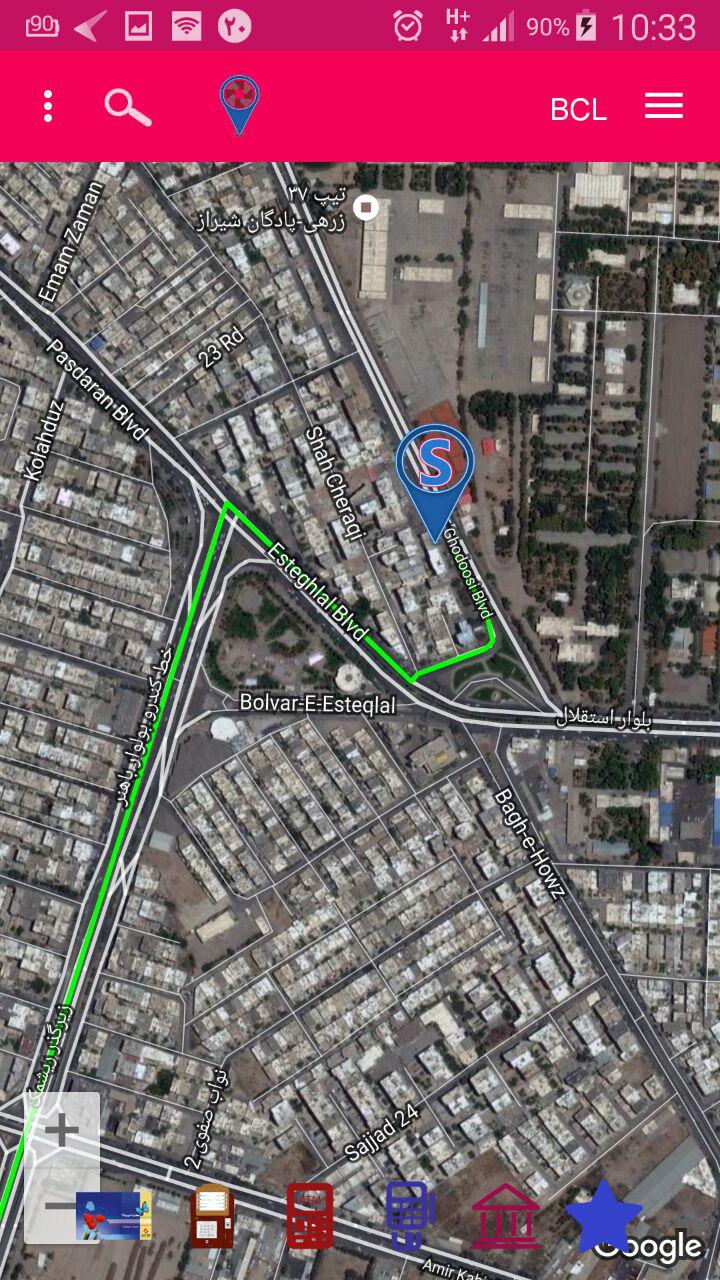Open favorites with the blue star
The image size is (720, 1280).
tap(604, 1216)
